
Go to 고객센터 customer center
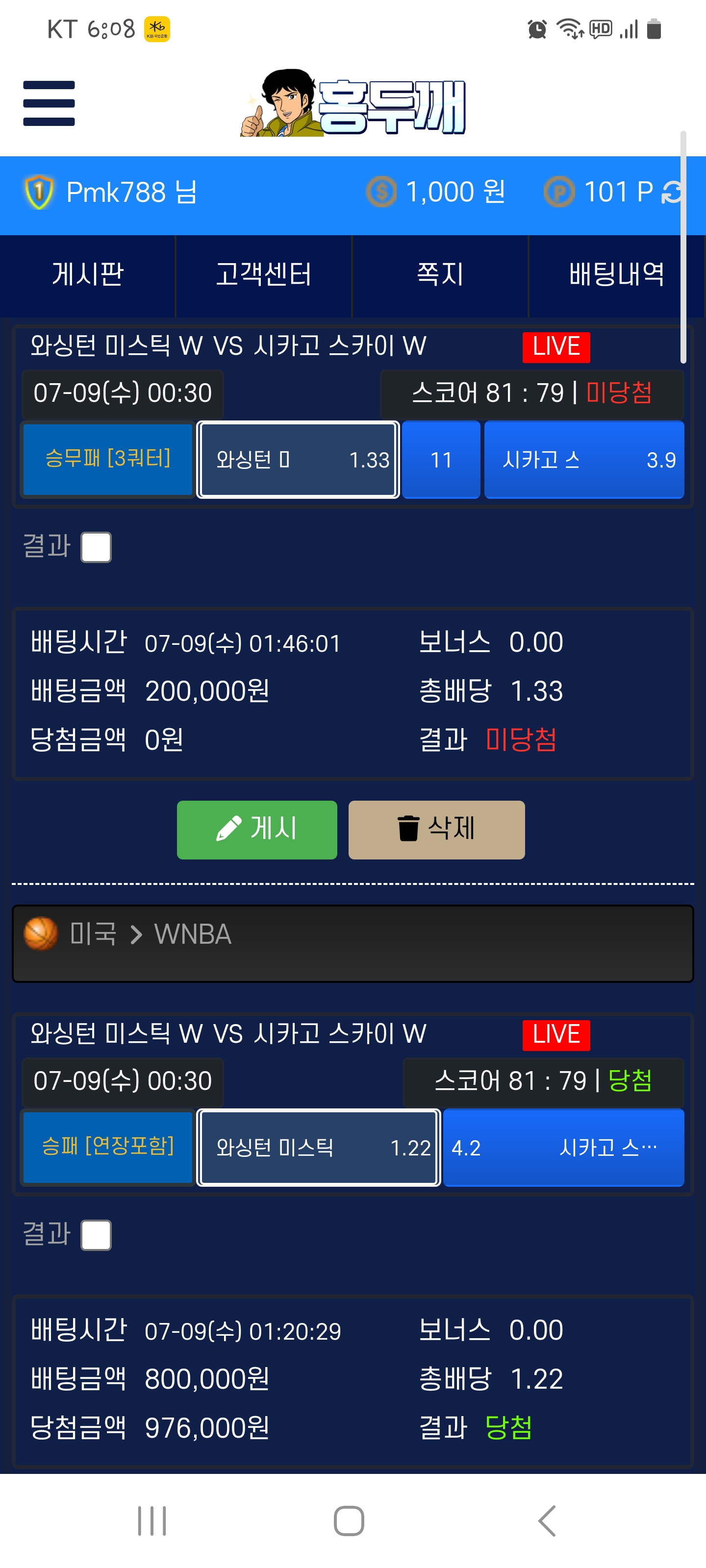(264, 275)
